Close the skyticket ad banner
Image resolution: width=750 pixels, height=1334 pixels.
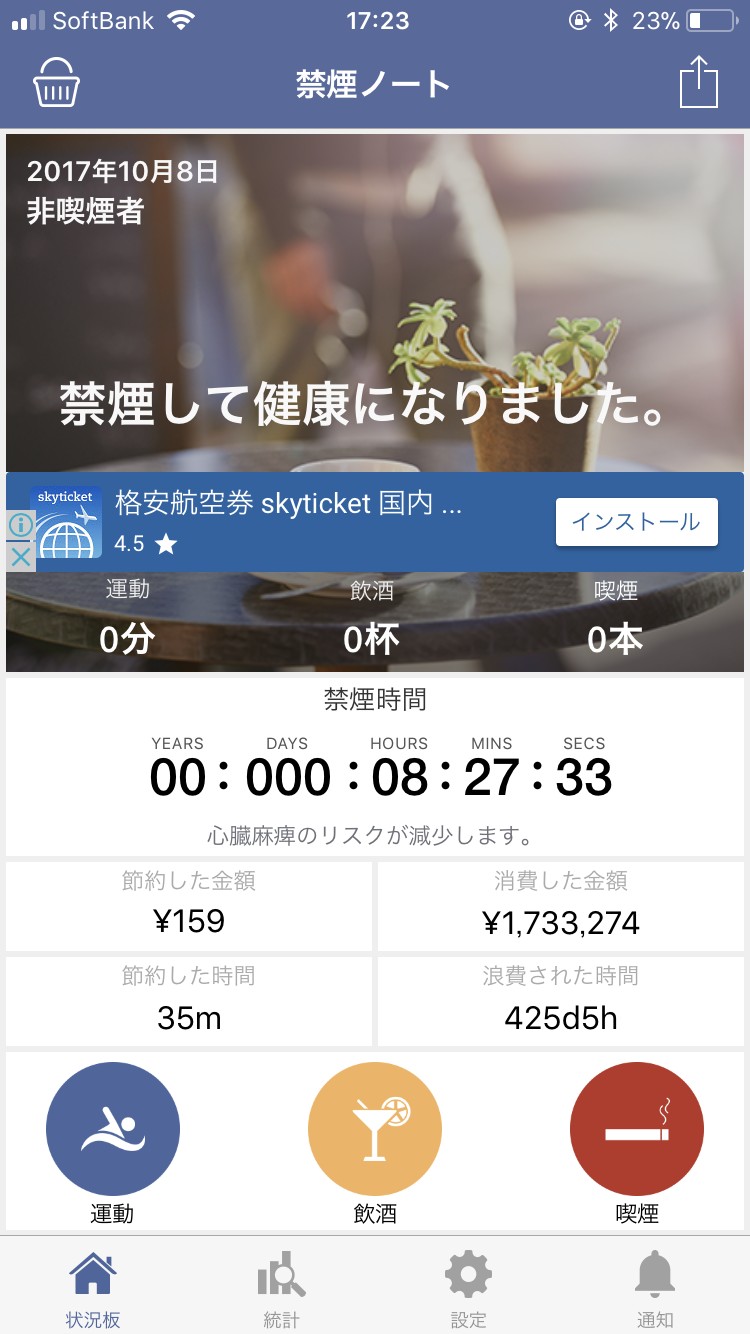tap(20, 556)
